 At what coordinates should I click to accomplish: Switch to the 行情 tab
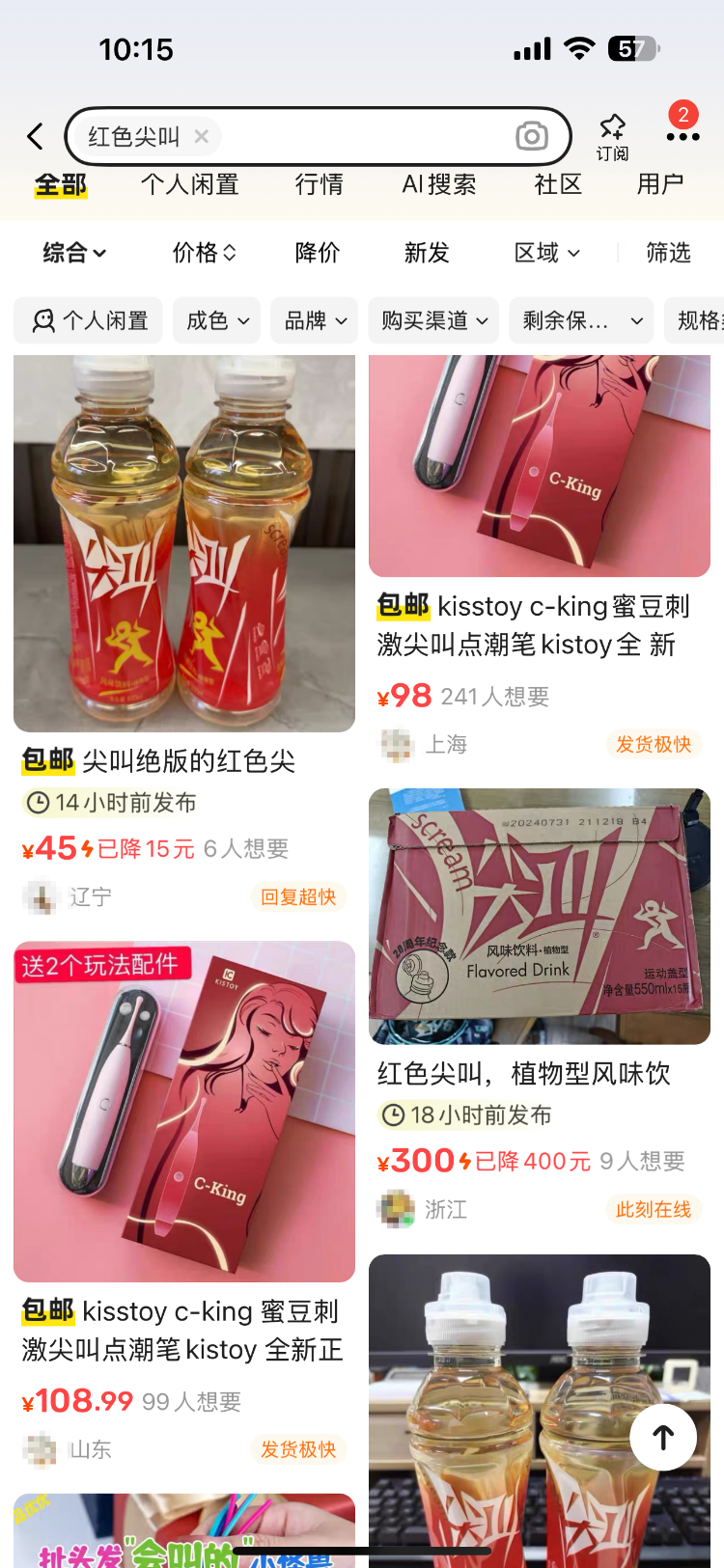[320, 184]
